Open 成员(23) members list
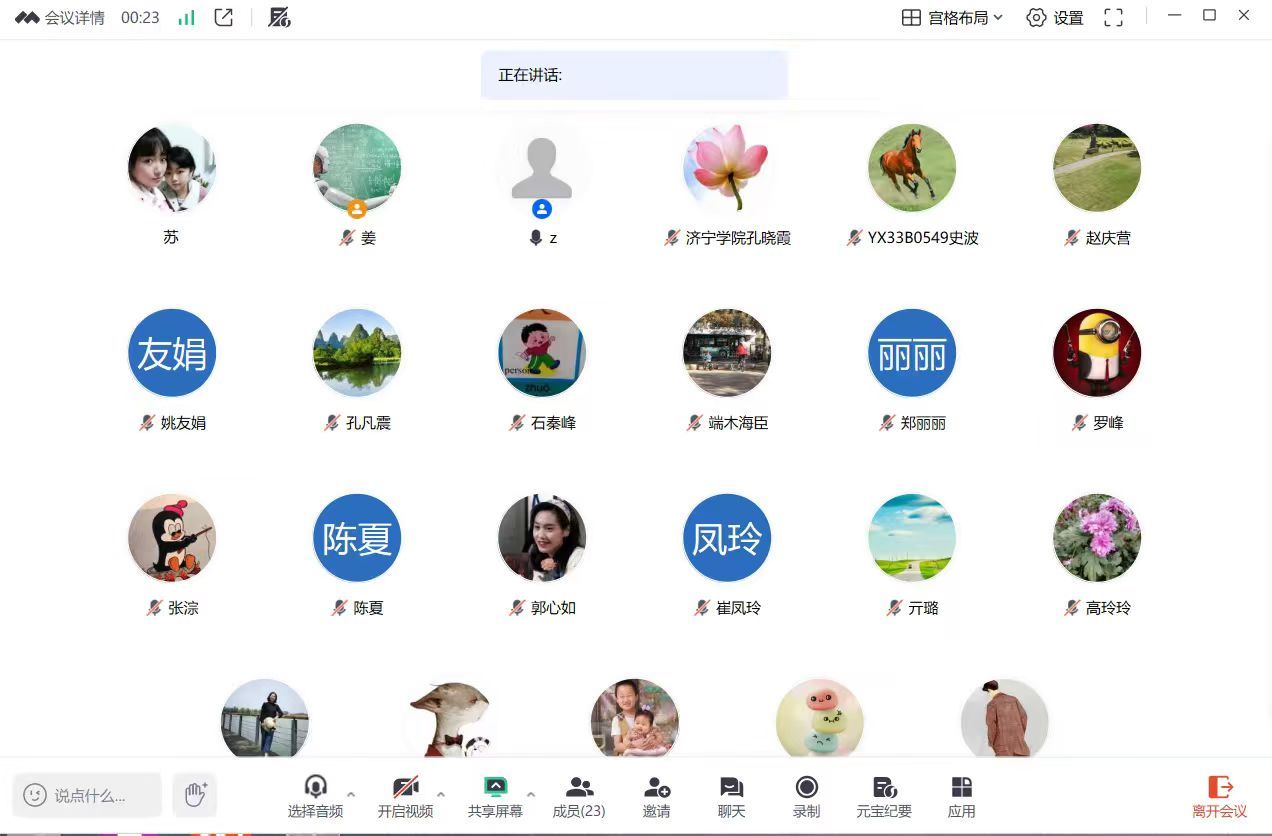The width and height of the screenshot is (1272, 836). click(x=579, y=797)
